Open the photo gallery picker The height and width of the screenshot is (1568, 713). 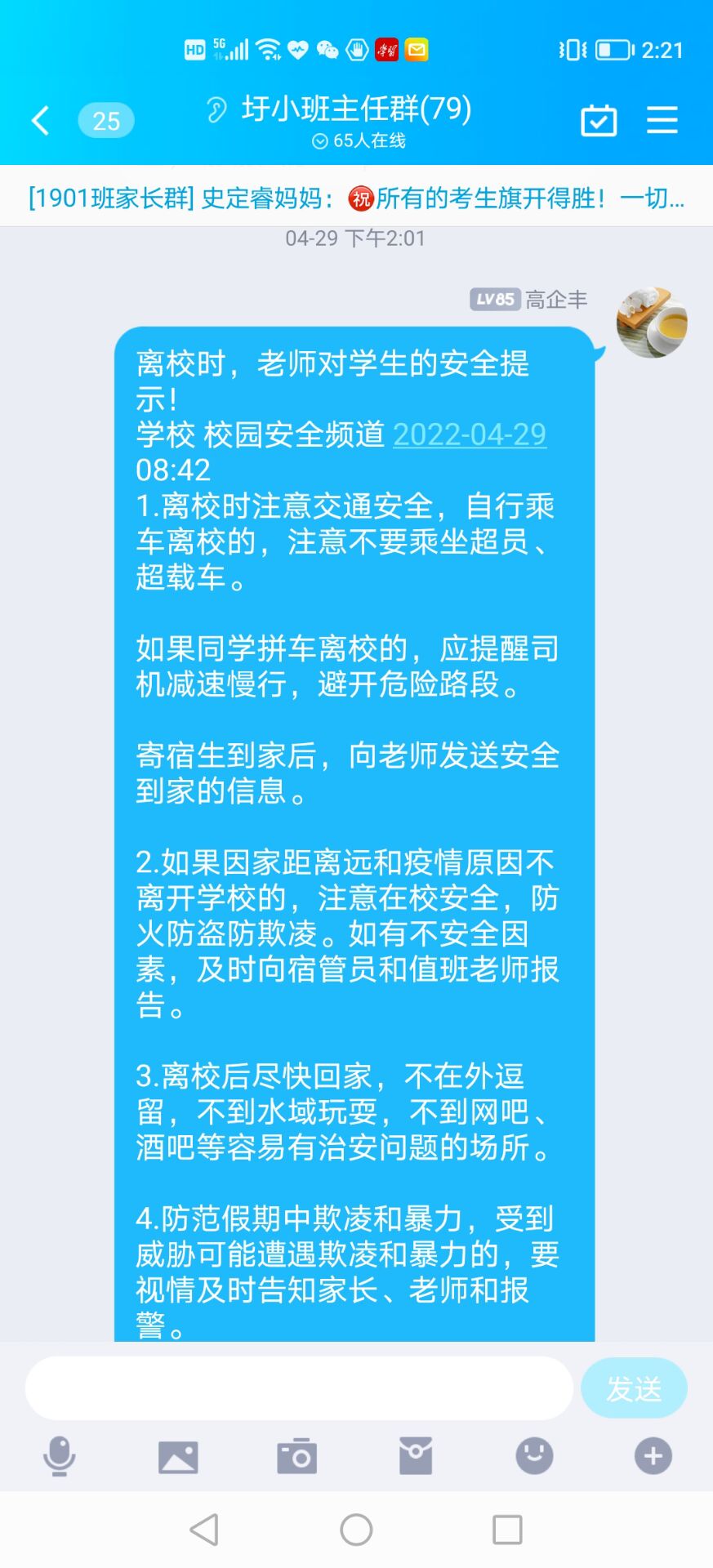pyautogui.click(x=178, y=1456)
